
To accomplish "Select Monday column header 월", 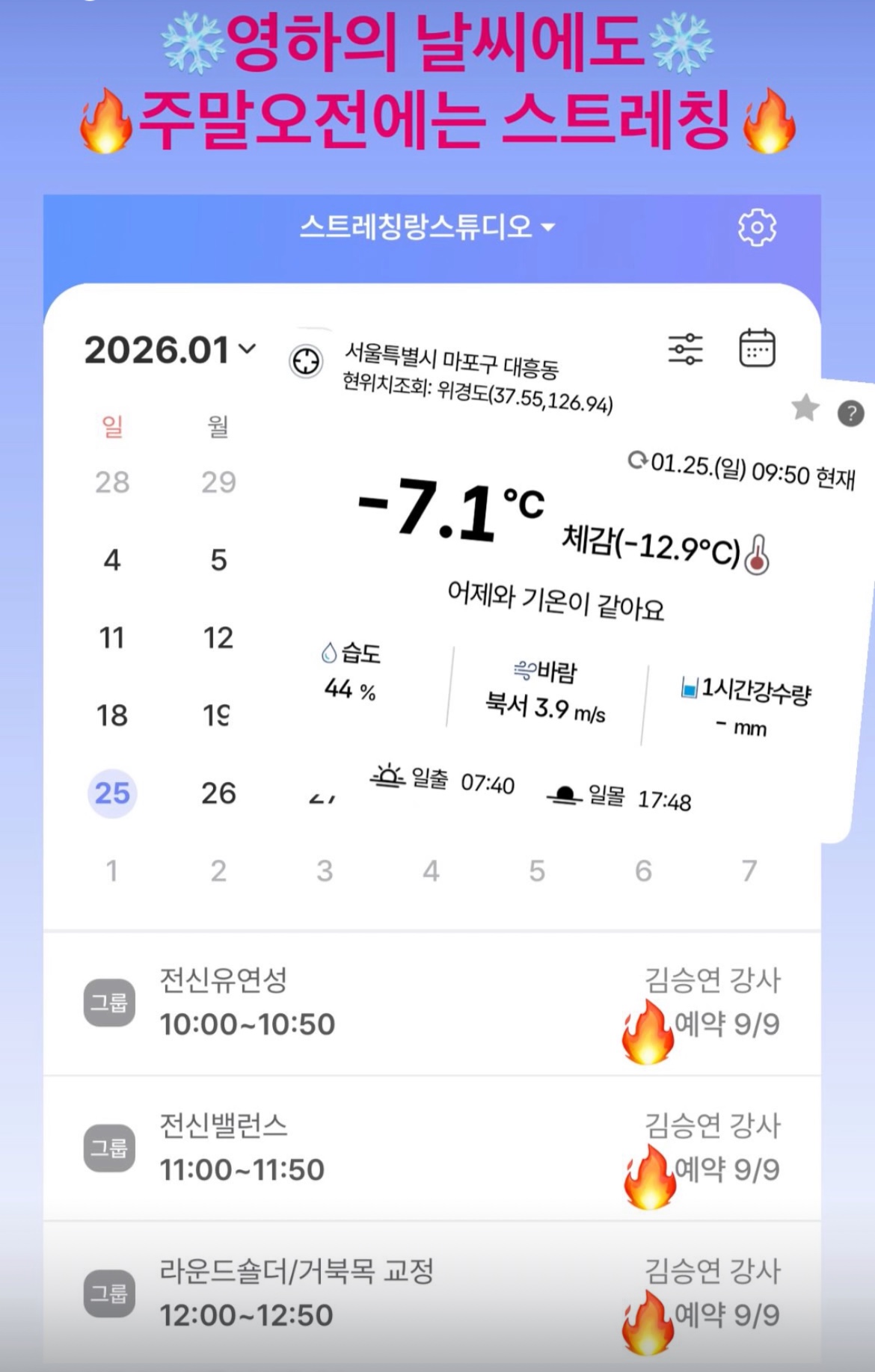I will pos(216,426).
